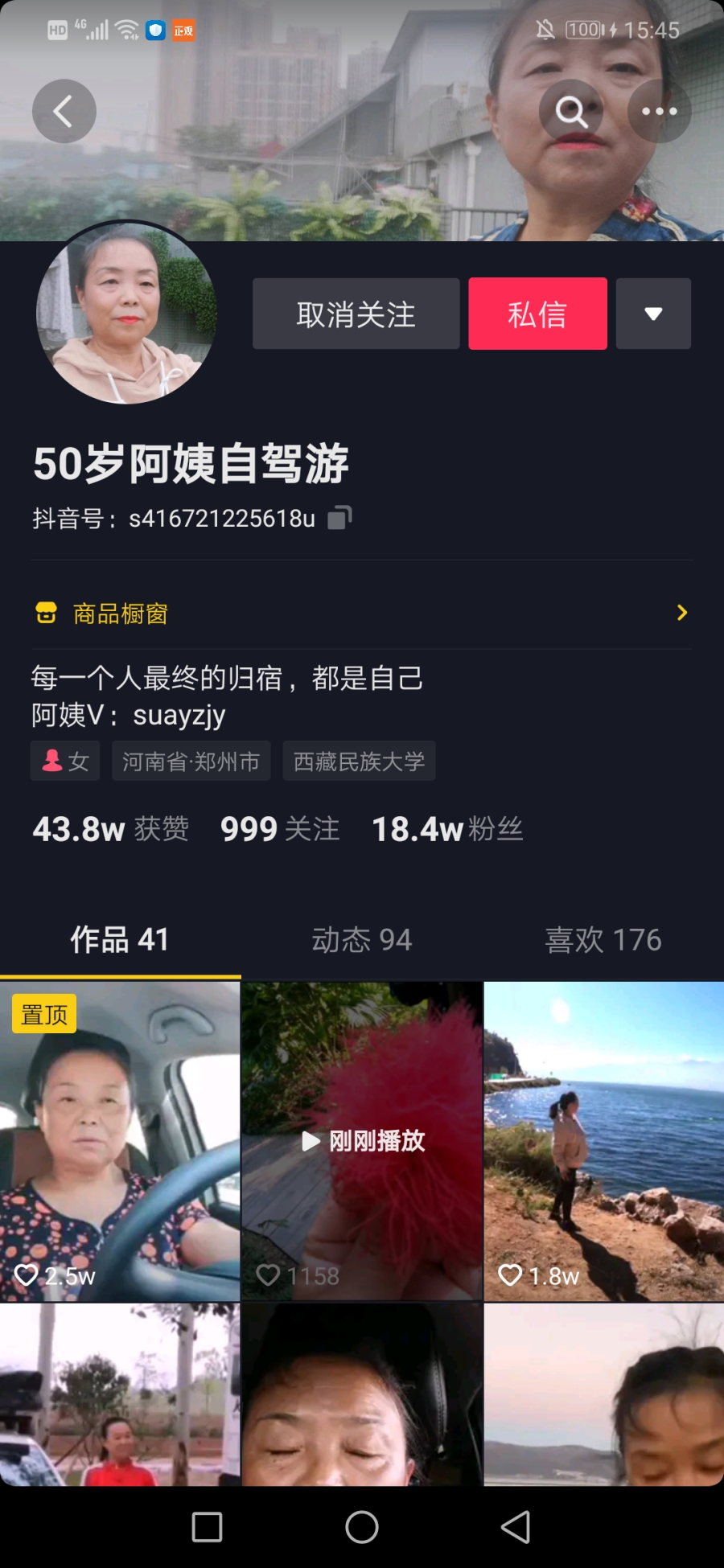View the user's profile avatar photo
This screenshot has height=1568, width=724.
click(x=126, y=314)
